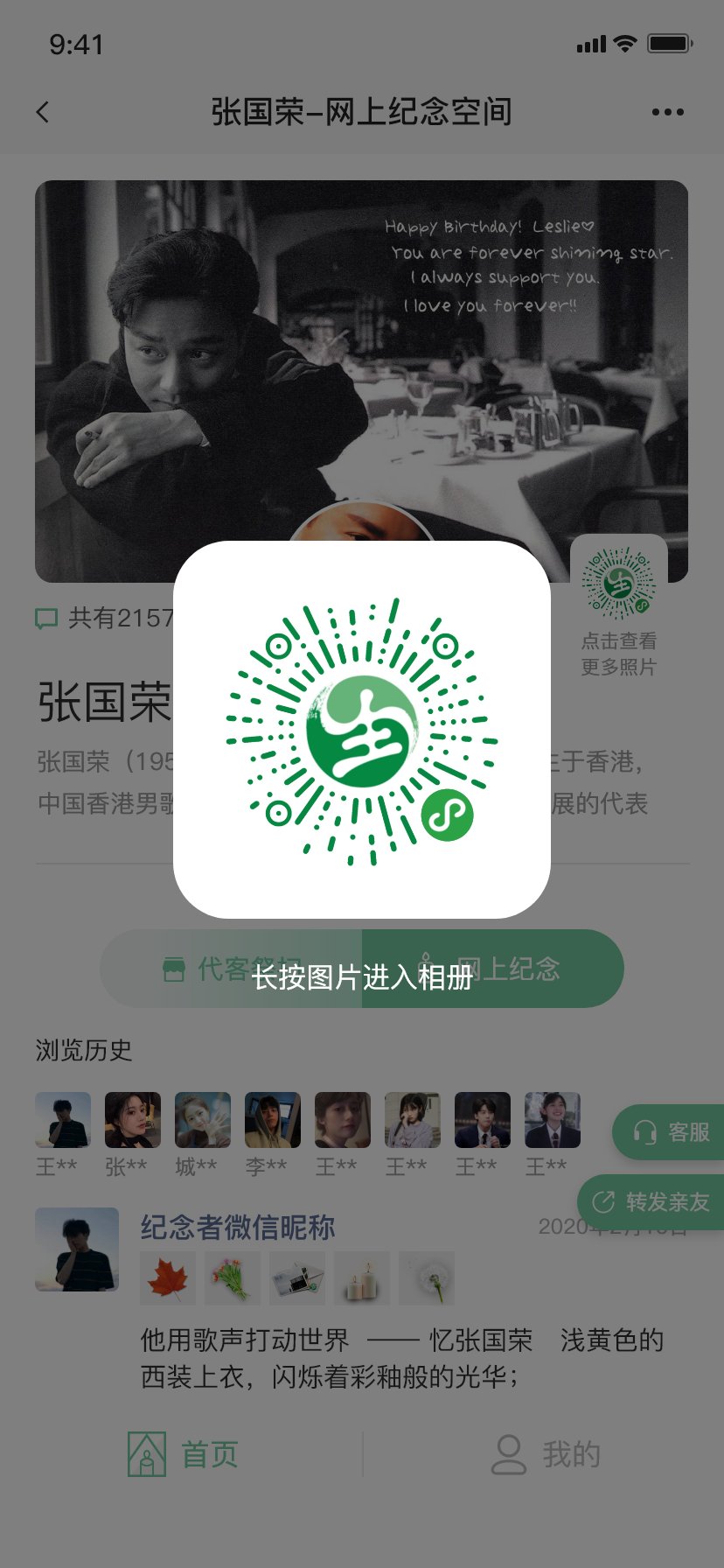
Task: View the 纪念者微信昵称 memorial post
Action: [x=238, y=1228]
